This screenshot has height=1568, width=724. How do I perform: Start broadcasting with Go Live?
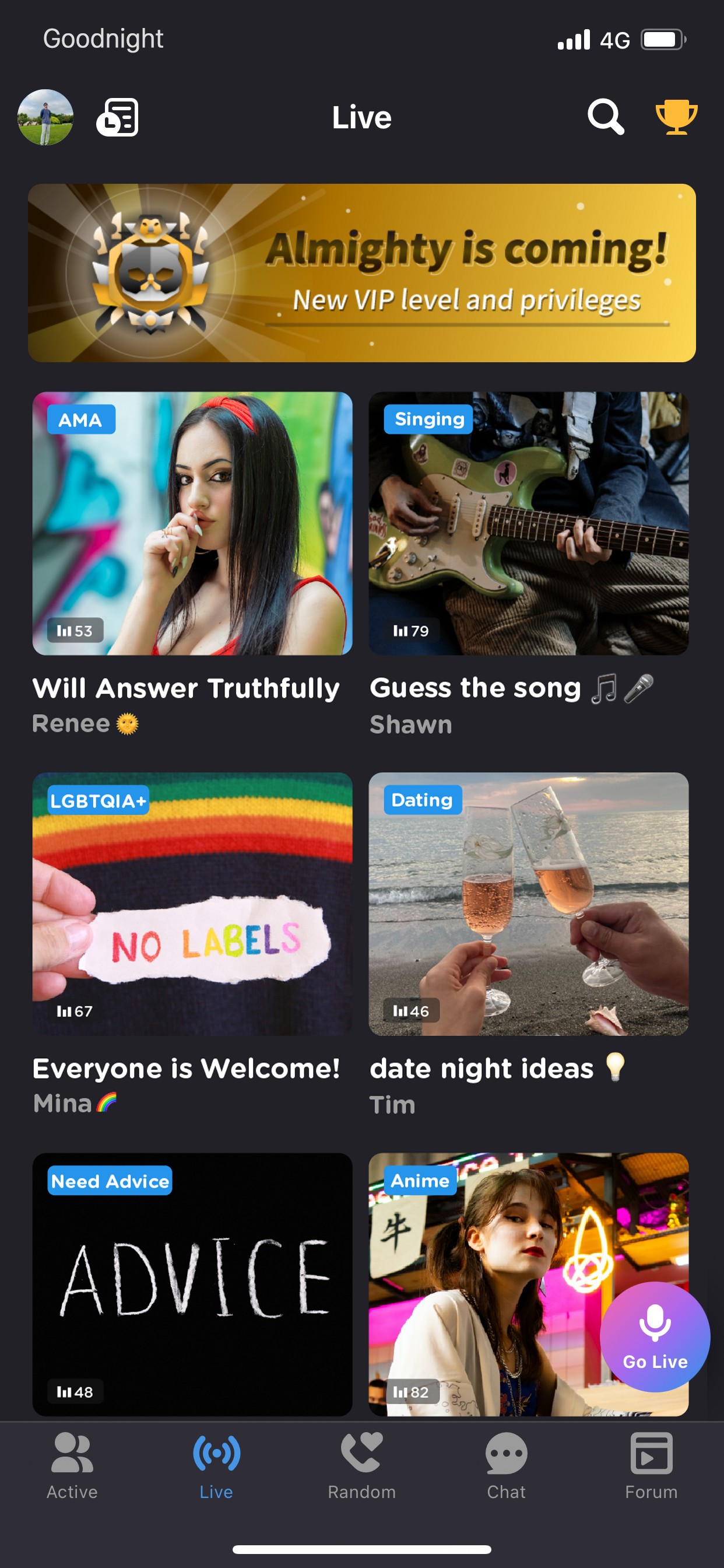point(655,1336)
